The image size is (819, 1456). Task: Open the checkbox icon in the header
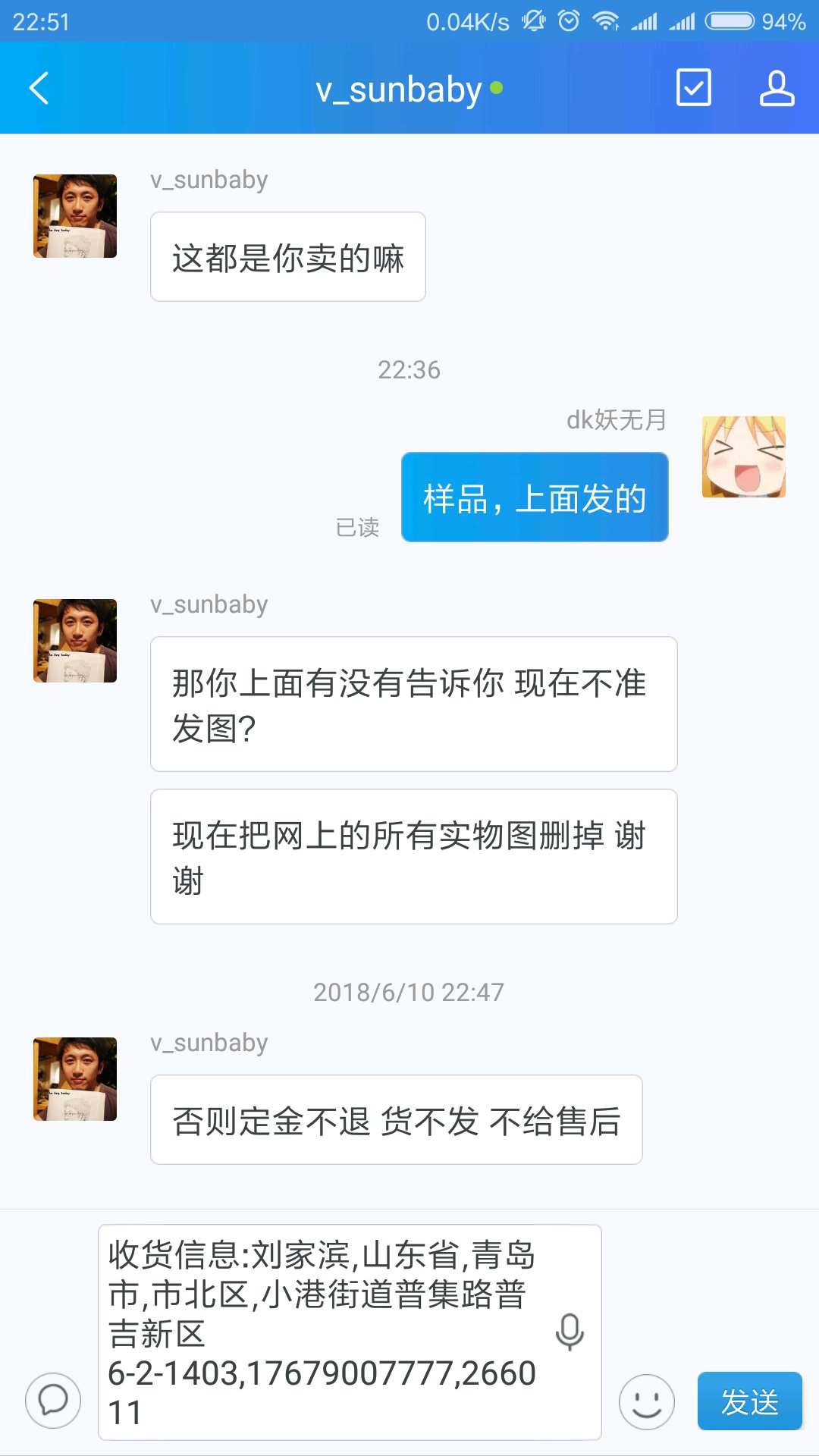point(693,88)
